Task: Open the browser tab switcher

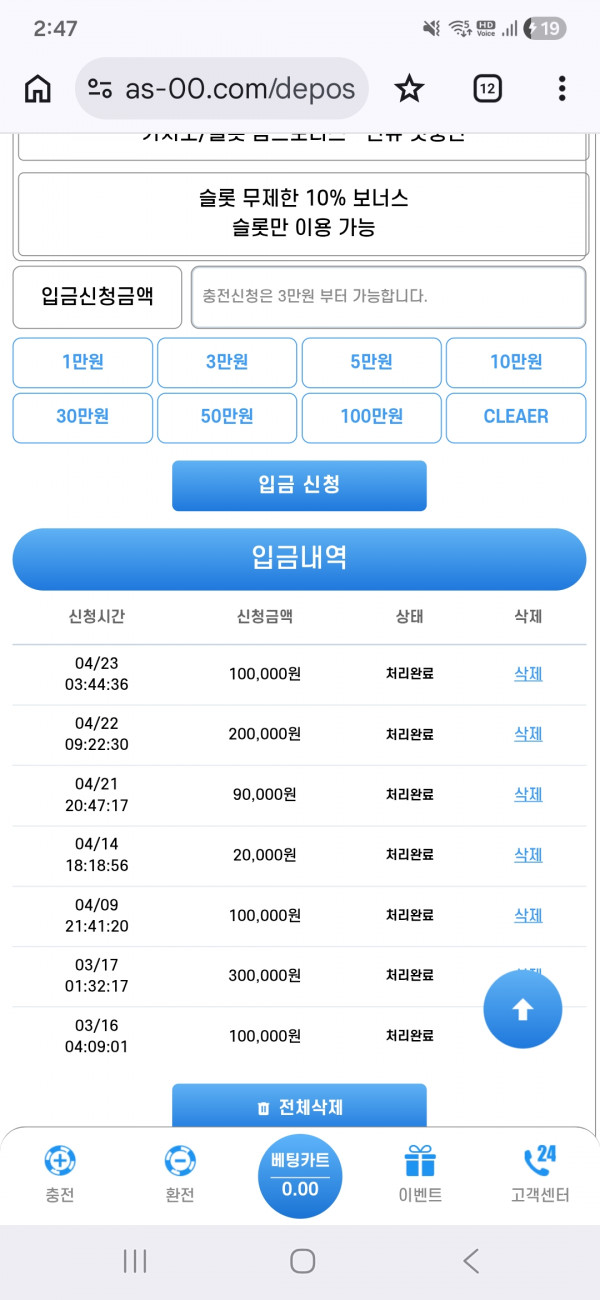Action: (x=487, y=89)
